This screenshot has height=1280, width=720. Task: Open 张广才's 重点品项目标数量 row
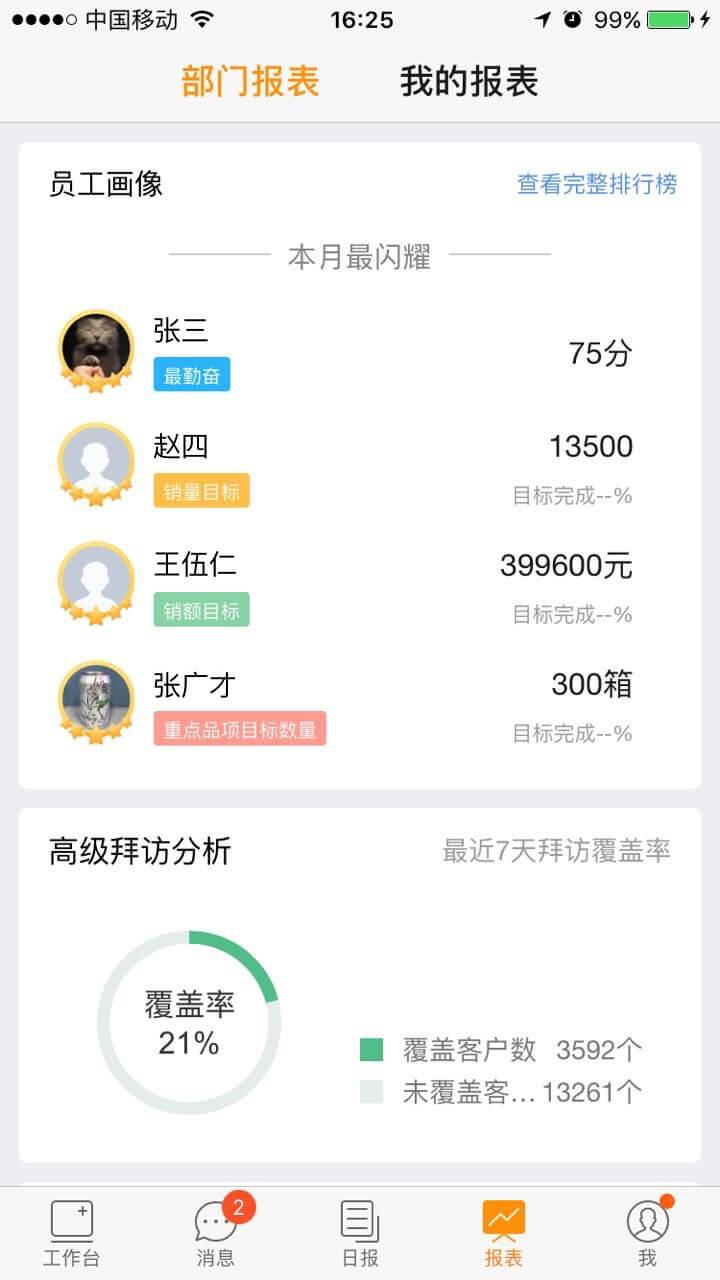coord(358,706)
